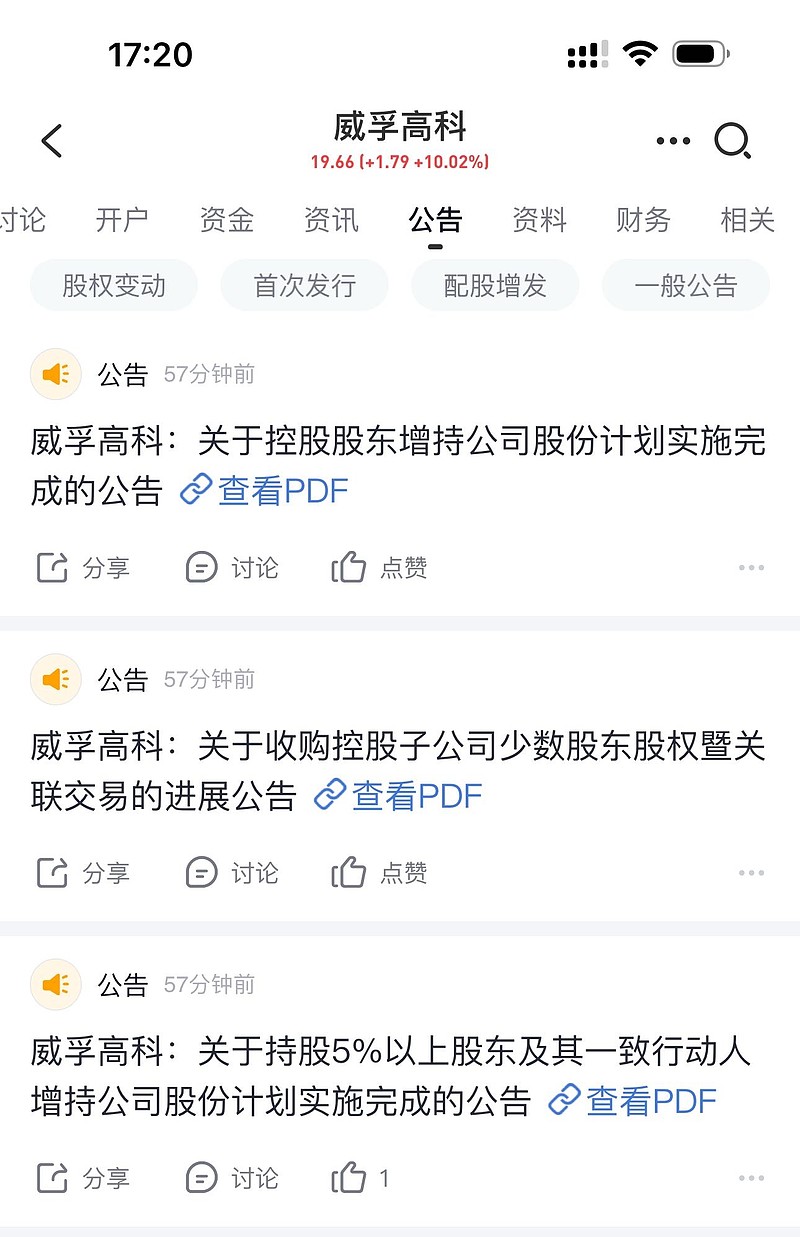Select the 资料 tab
The image size is (800, 1237).
[539, 219]
